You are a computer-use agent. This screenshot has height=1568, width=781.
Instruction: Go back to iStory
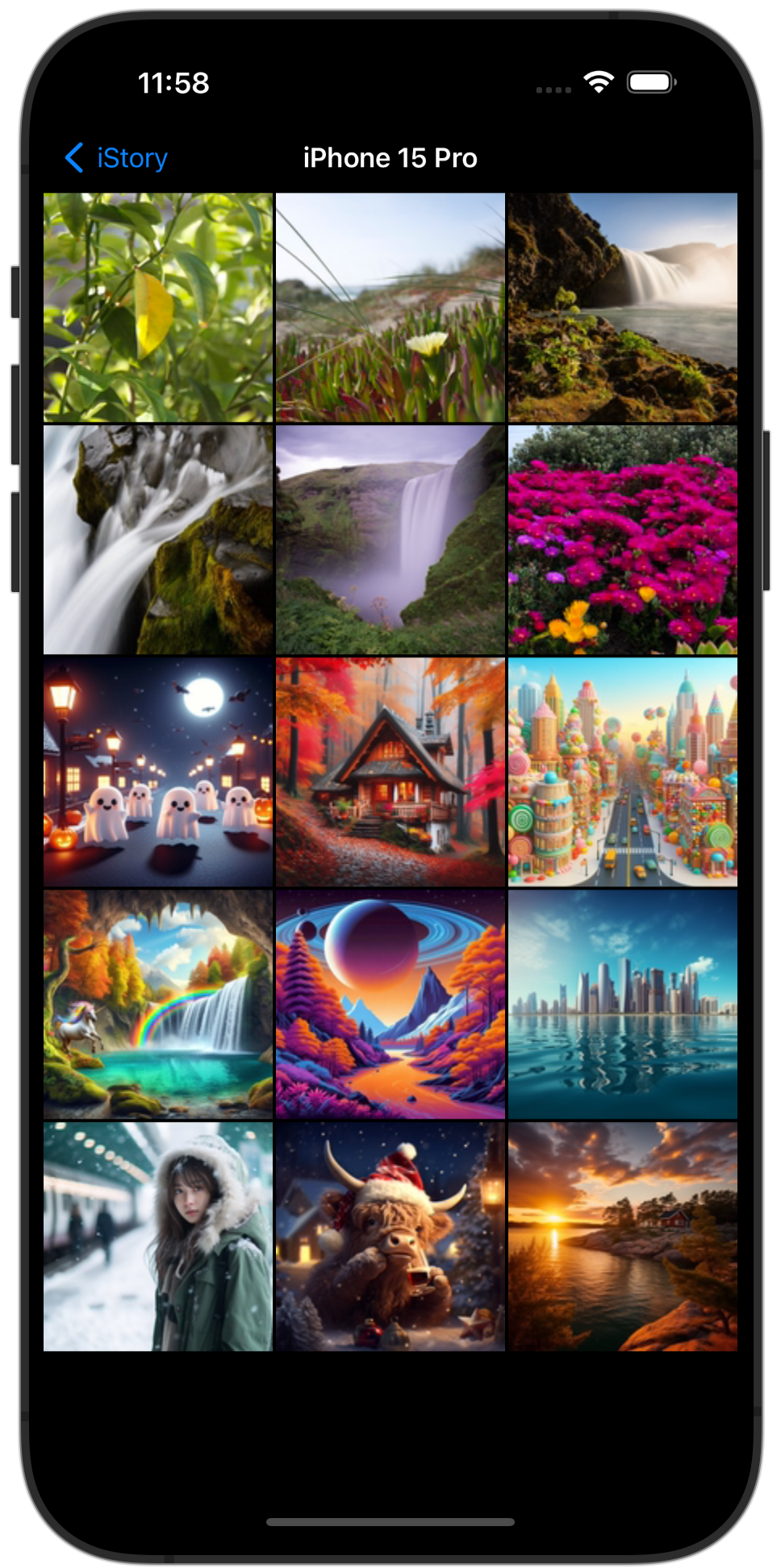point(117,158)
